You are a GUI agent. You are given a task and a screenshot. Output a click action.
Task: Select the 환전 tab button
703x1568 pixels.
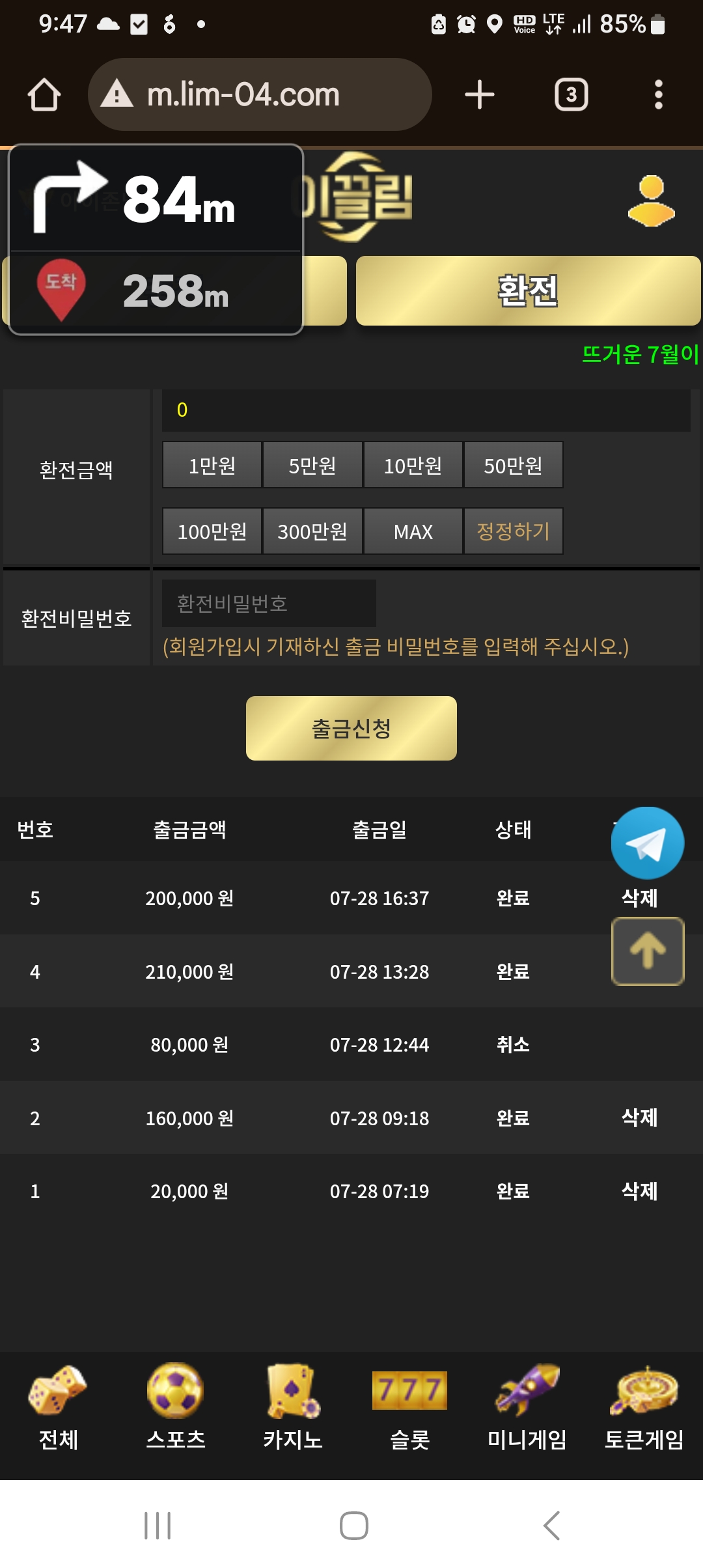coord(528,290)
